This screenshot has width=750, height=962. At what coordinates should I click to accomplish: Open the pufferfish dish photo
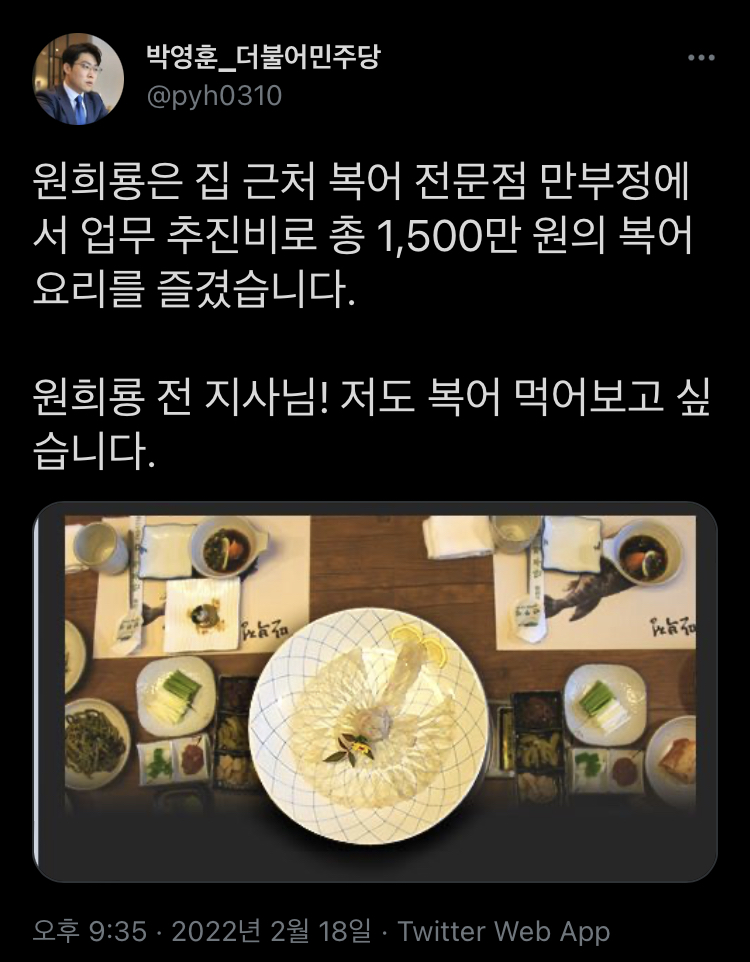(375, 690)
